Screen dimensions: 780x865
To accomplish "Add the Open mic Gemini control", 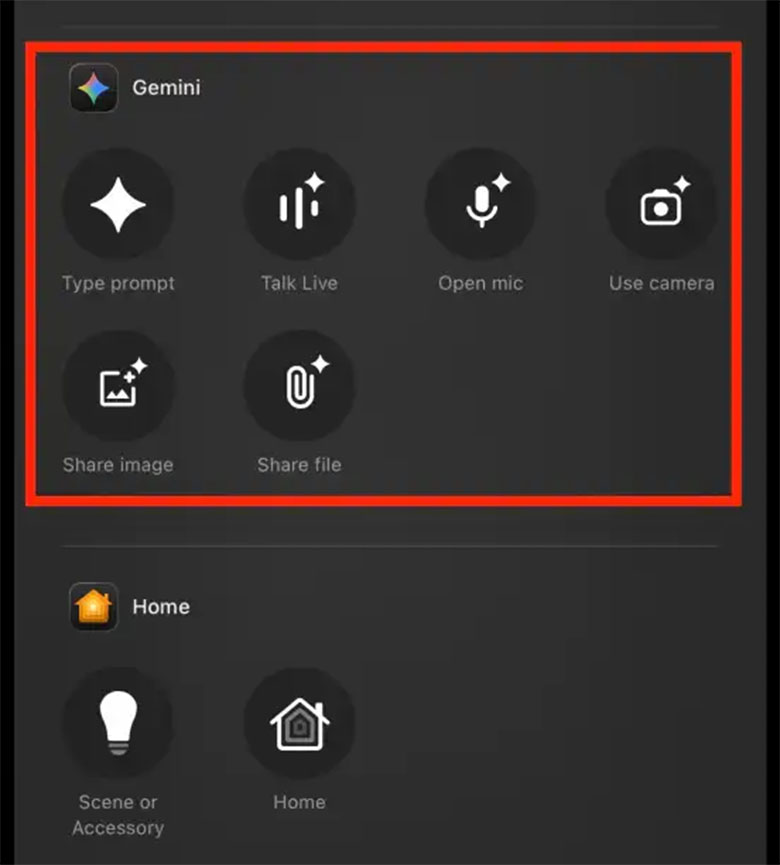I will coord(481,205).
